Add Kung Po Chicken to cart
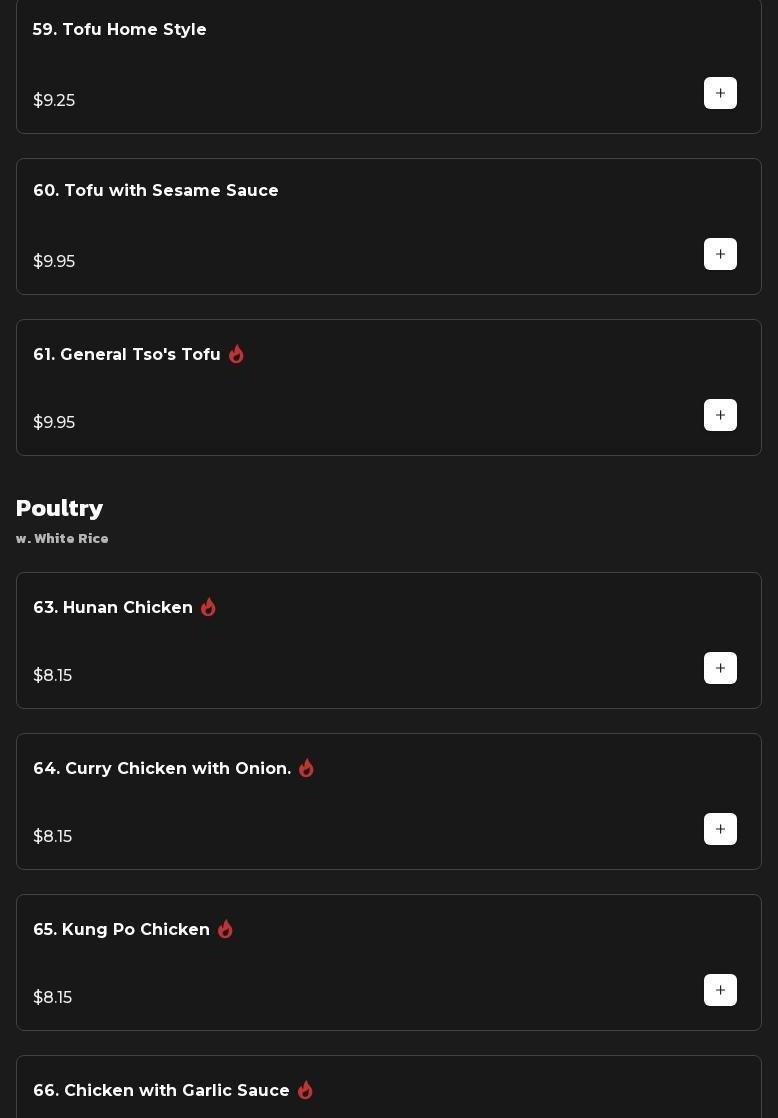The height and width of the screenshot is (1118, 778). pyautogui.click(x=720, y=990)
